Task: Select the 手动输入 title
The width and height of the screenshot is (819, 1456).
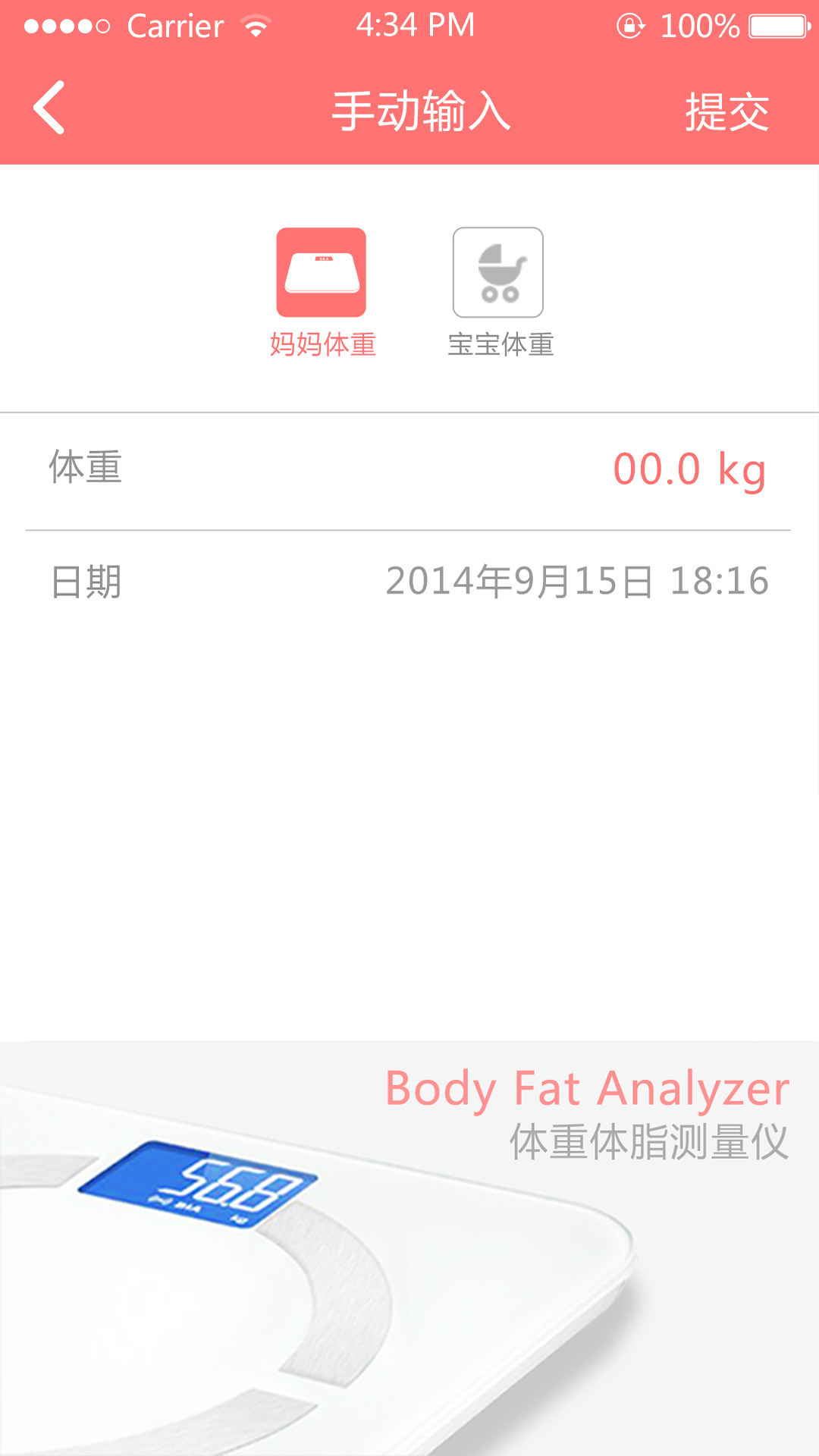Action: click(421, 108)
